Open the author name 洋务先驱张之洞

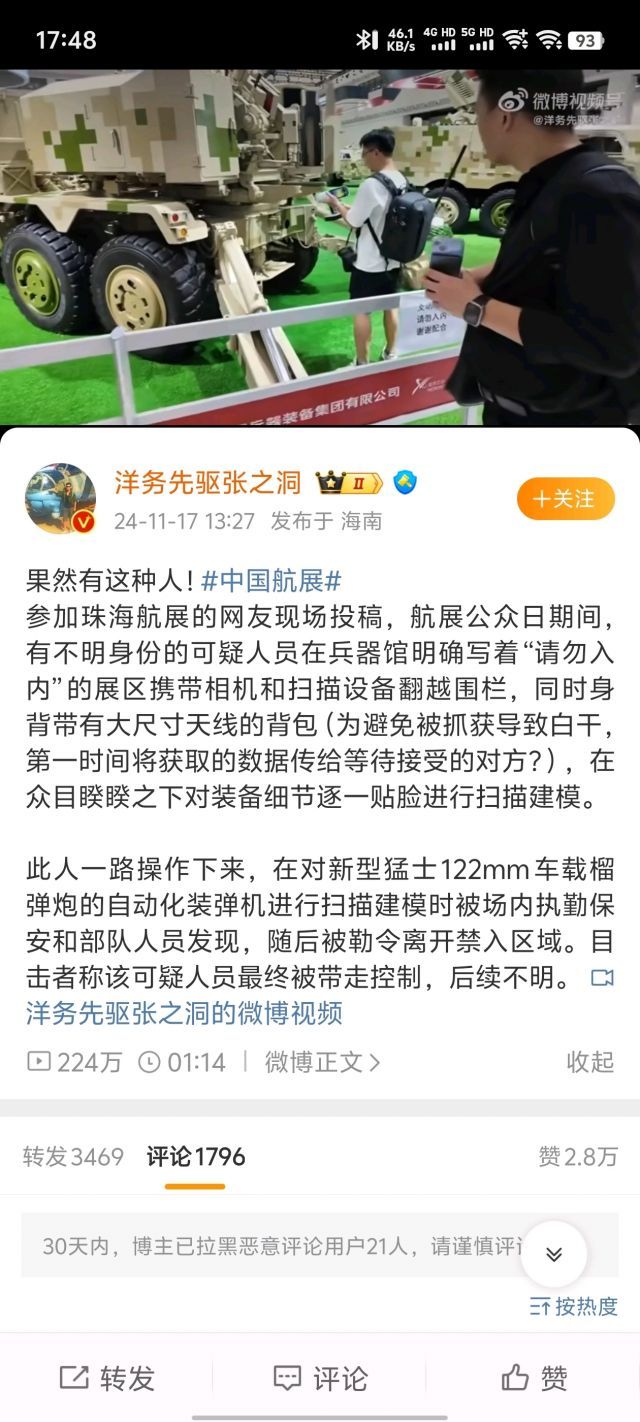tap(207, 482)
